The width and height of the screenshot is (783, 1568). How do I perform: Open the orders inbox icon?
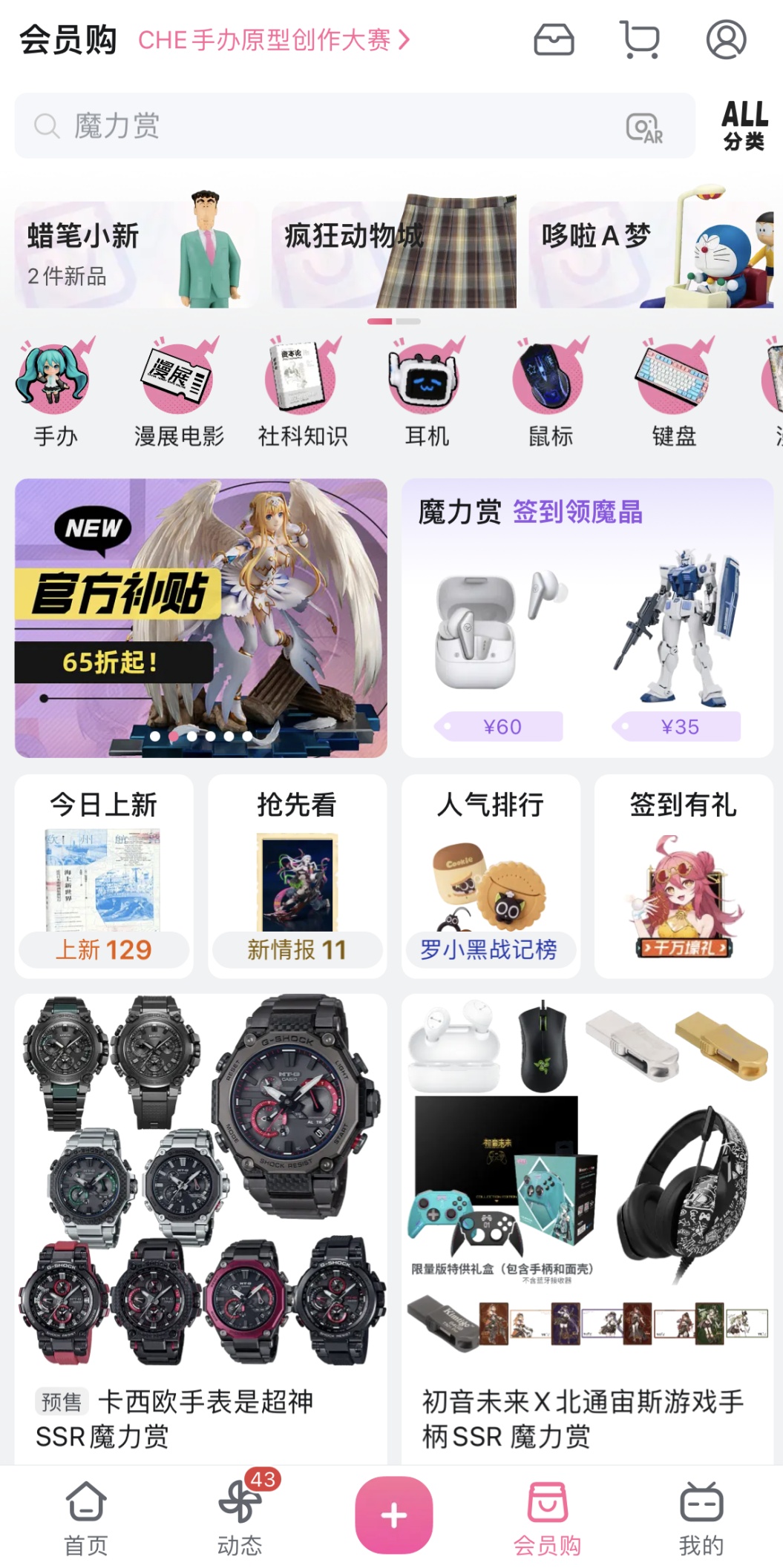(x=554, y=39)
